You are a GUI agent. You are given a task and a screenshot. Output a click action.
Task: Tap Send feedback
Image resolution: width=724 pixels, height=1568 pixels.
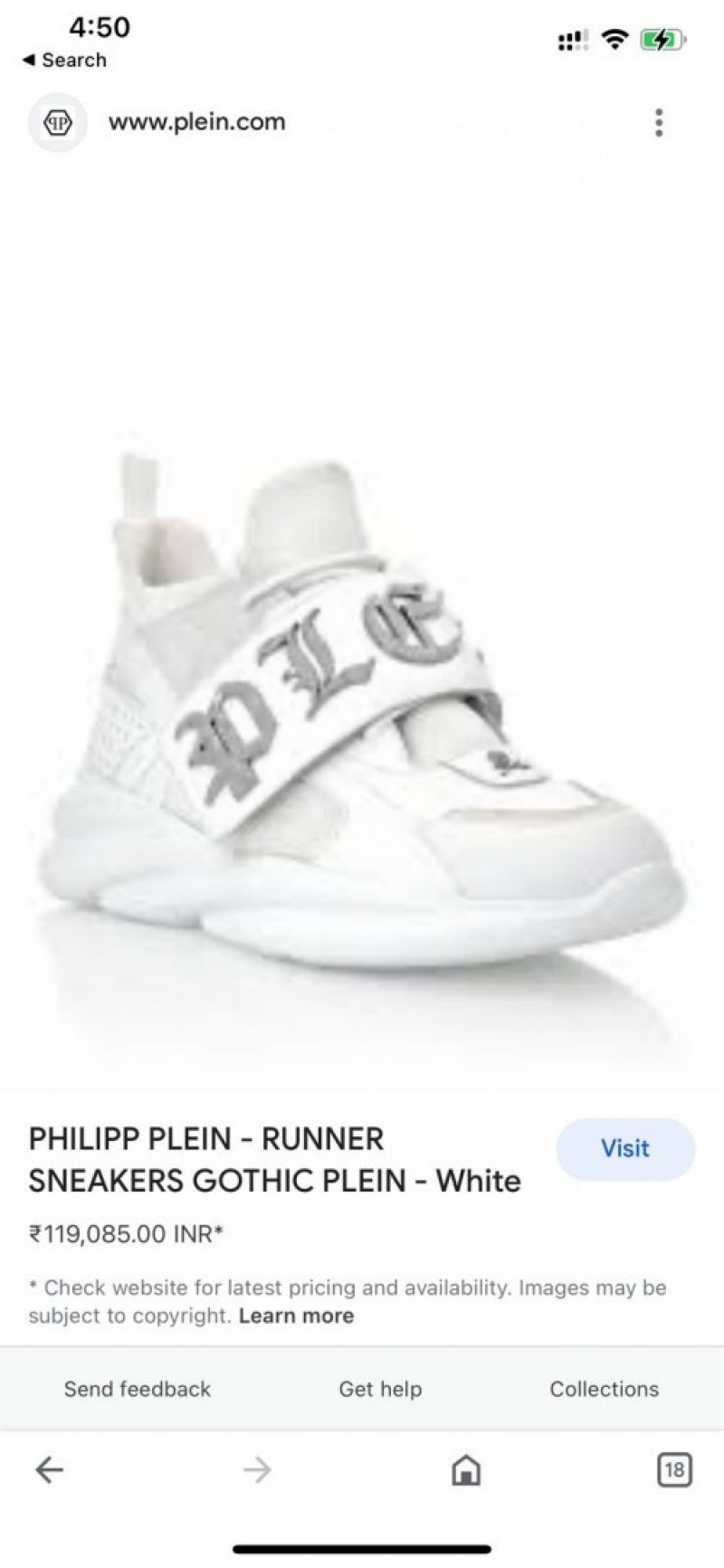137,1389
